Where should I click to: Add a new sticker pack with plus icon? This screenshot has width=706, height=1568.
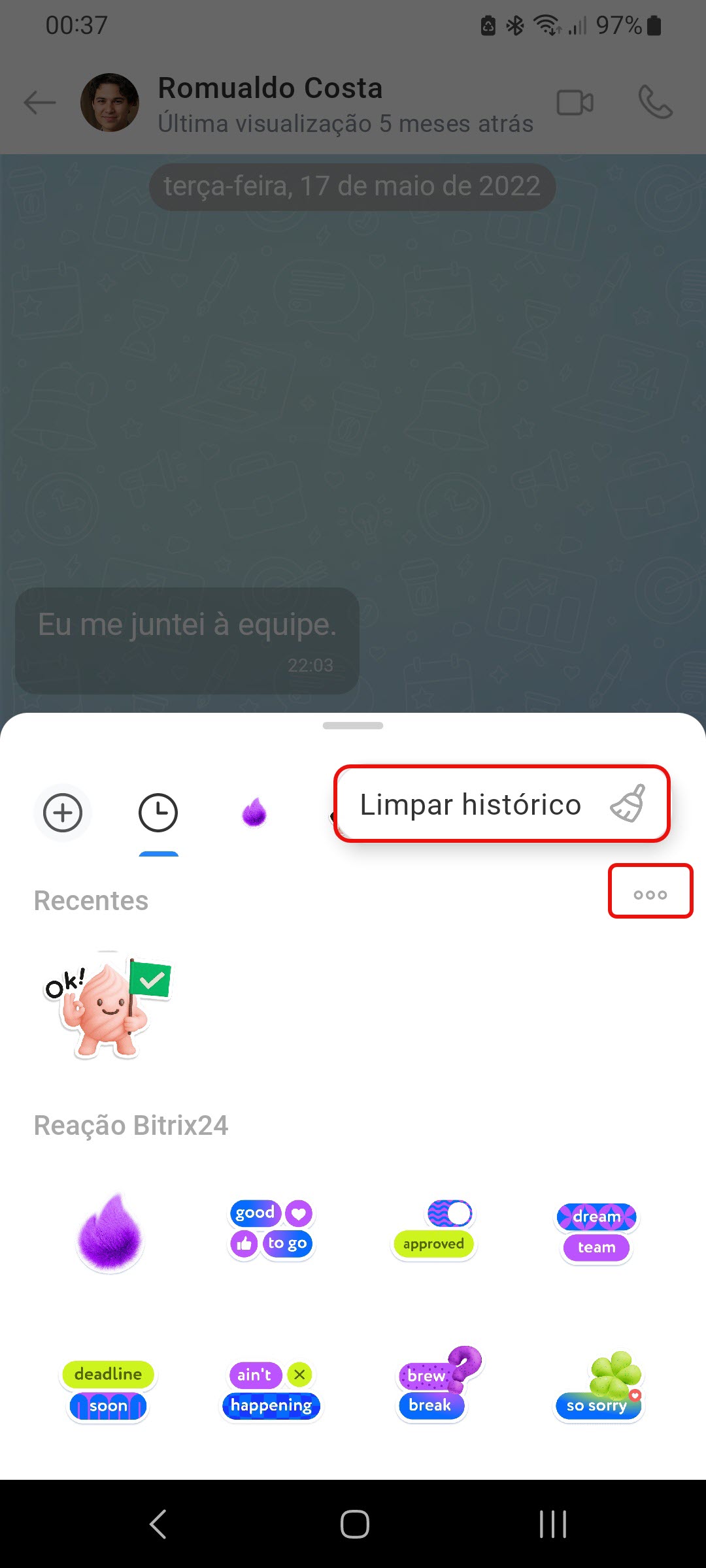click(63, 813)
